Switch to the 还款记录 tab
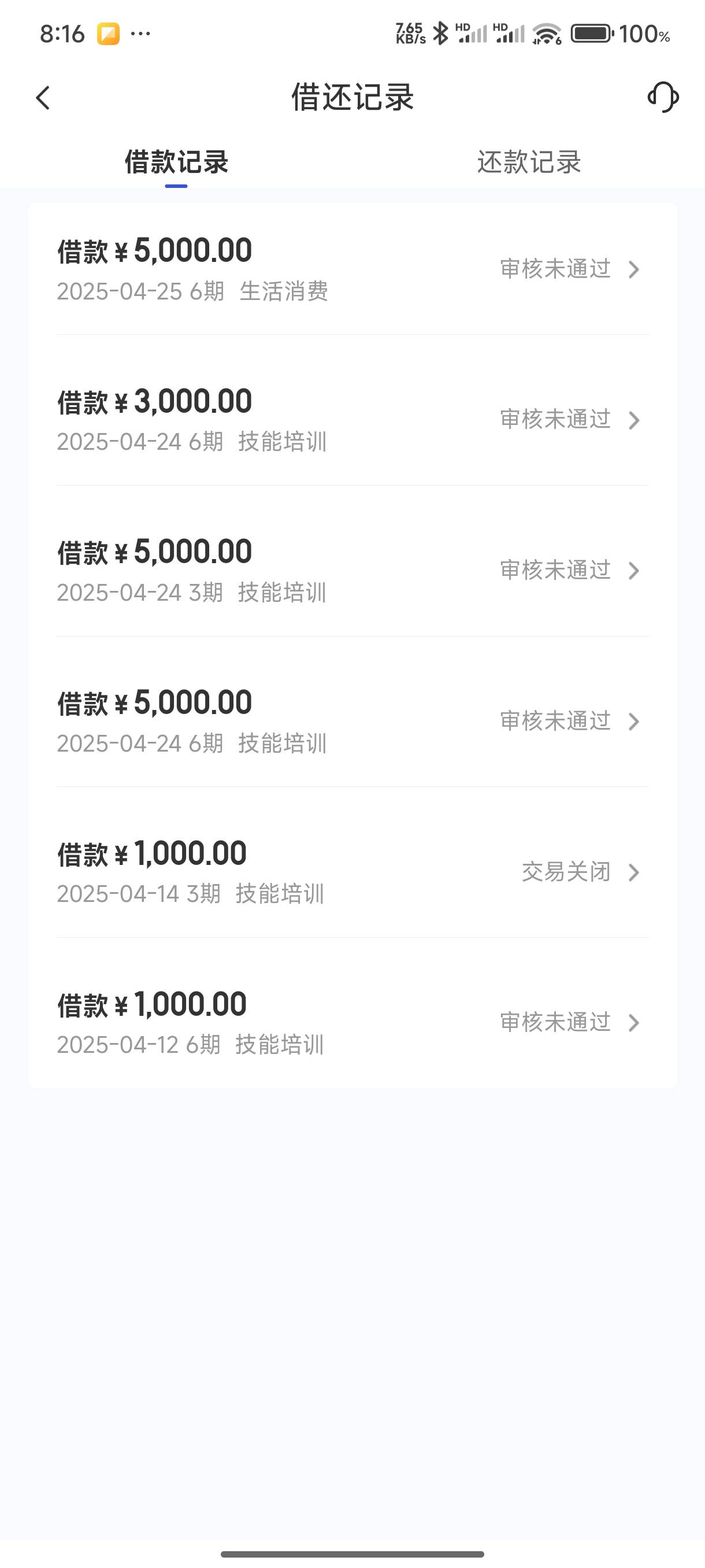 (x=529, y=162)
